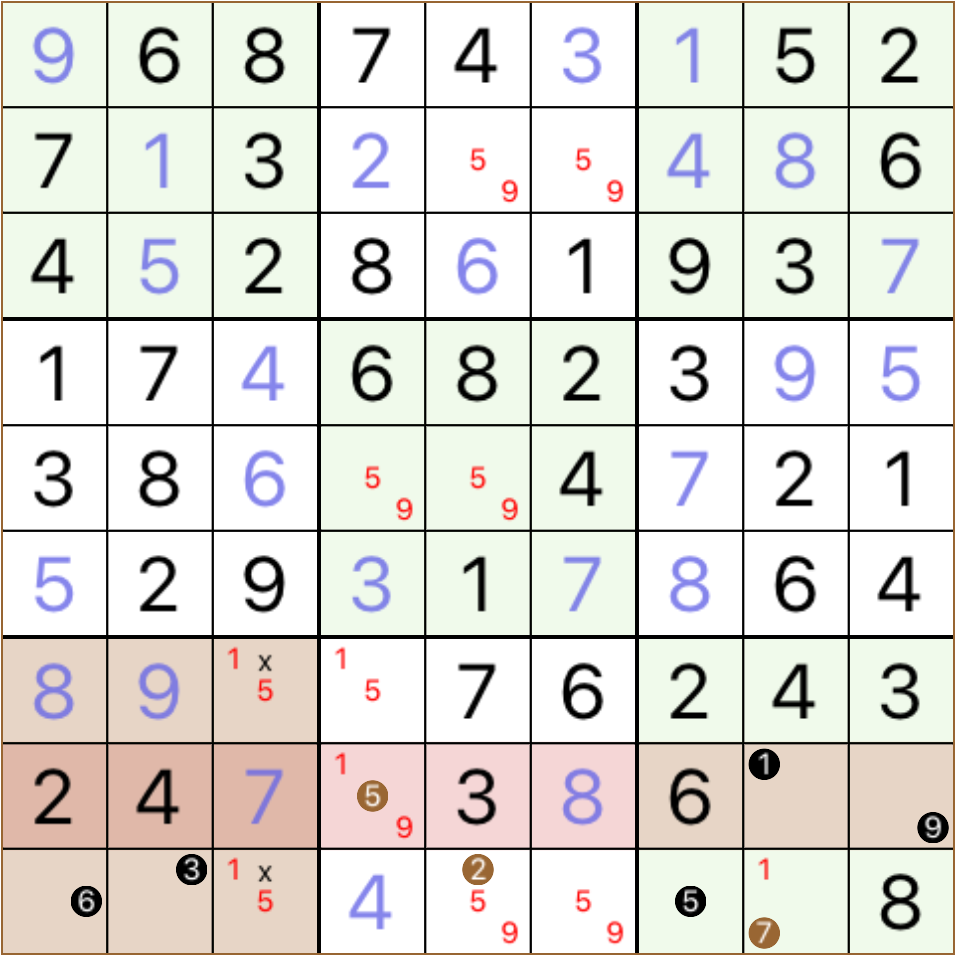The height and width of the screenshot is (955, 955).
Task: Choose the cell marked with black circled 3
Action: tap(160, 902)
